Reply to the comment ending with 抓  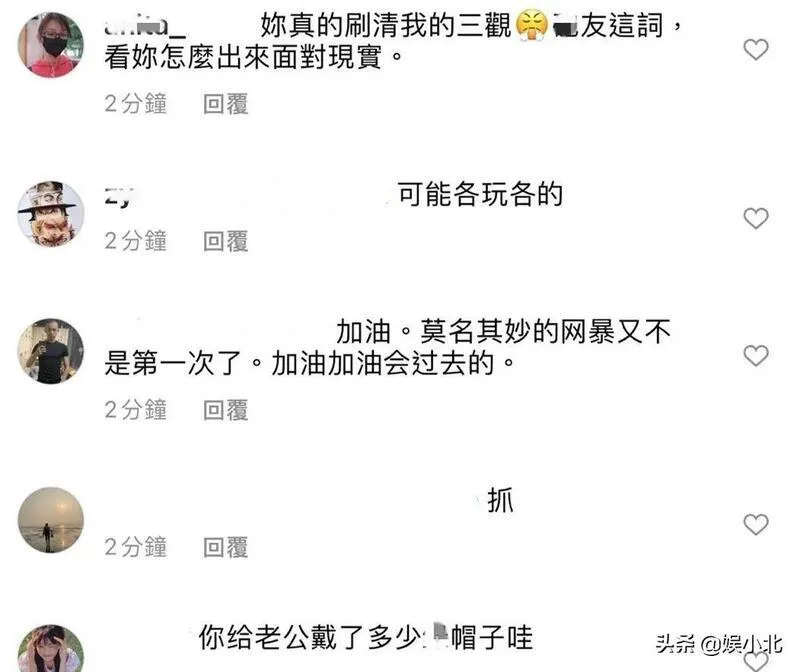click(226, 547)
